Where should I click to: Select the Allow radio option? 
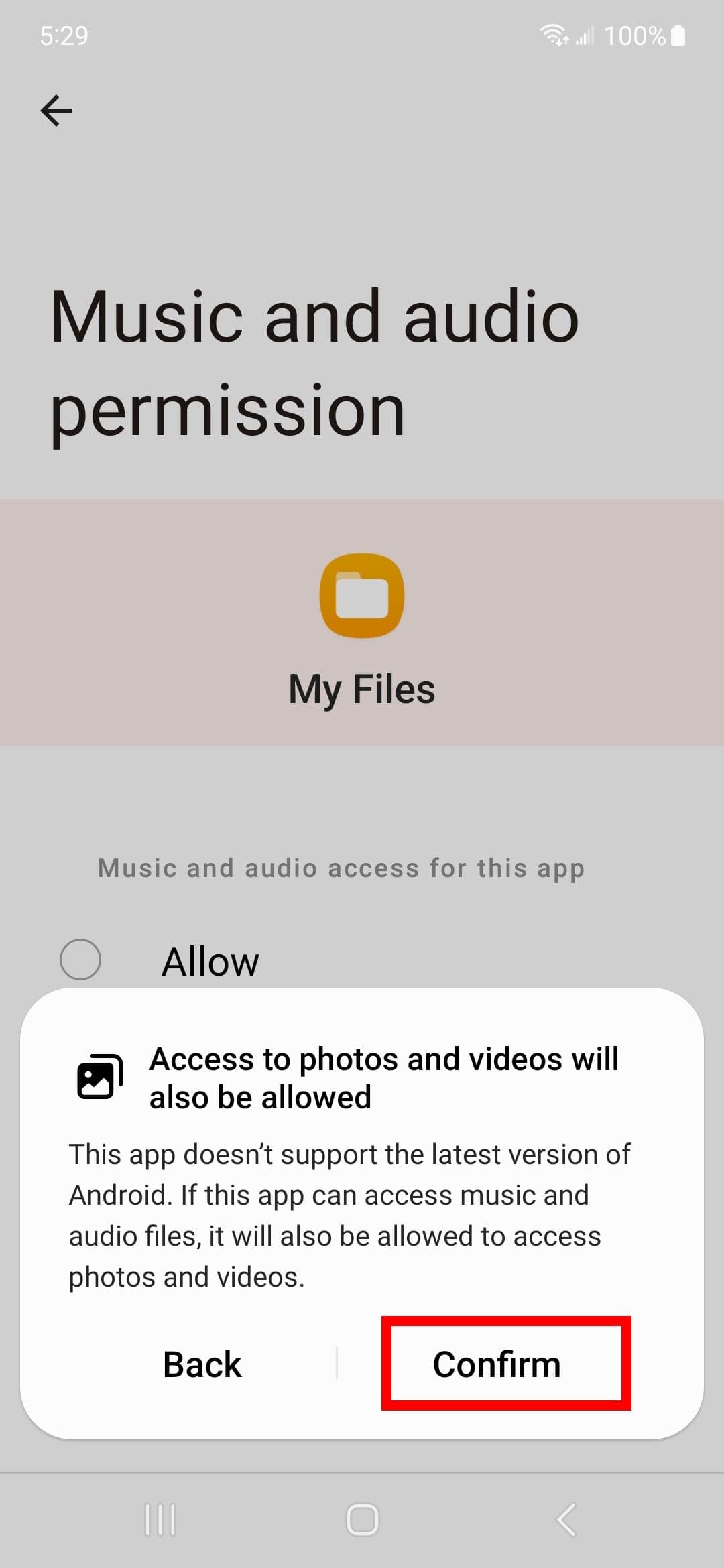80,960
